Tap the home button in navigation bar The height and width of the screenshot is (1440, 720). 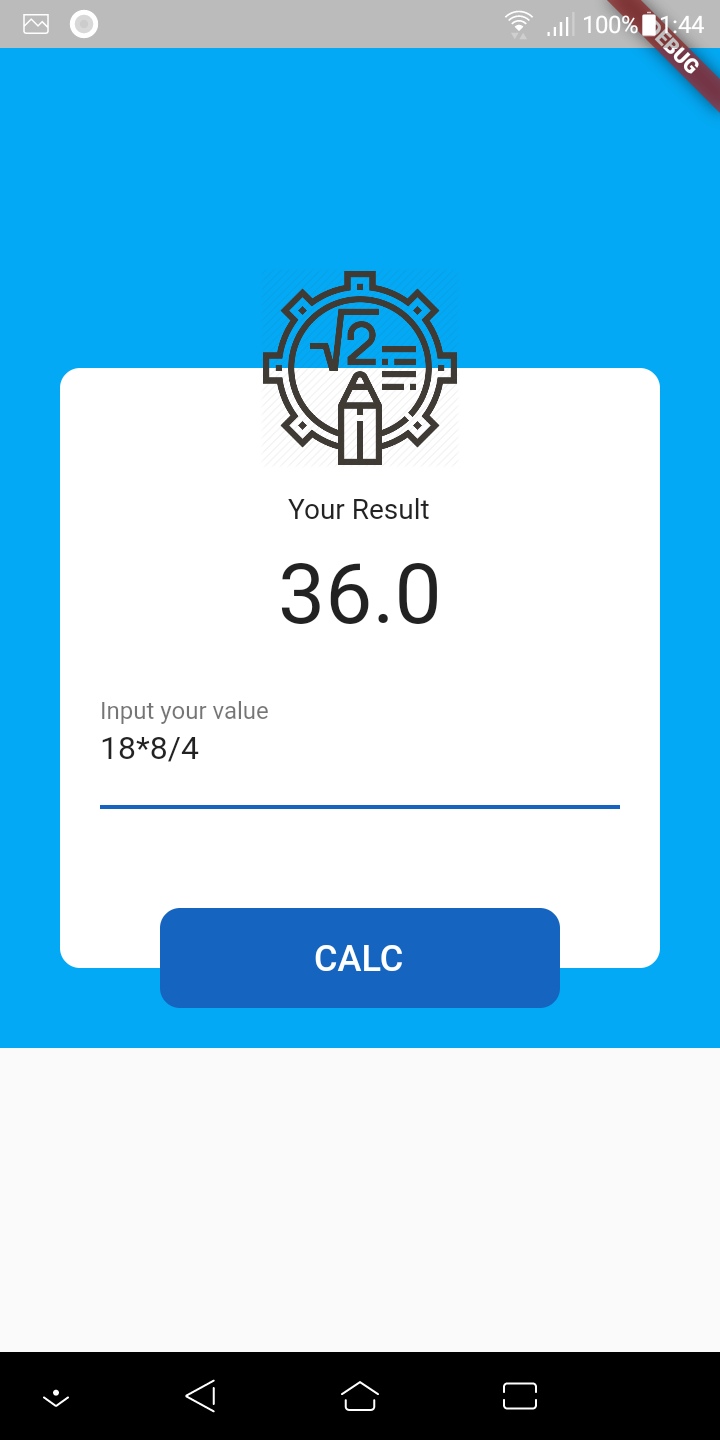(359, 1397)
